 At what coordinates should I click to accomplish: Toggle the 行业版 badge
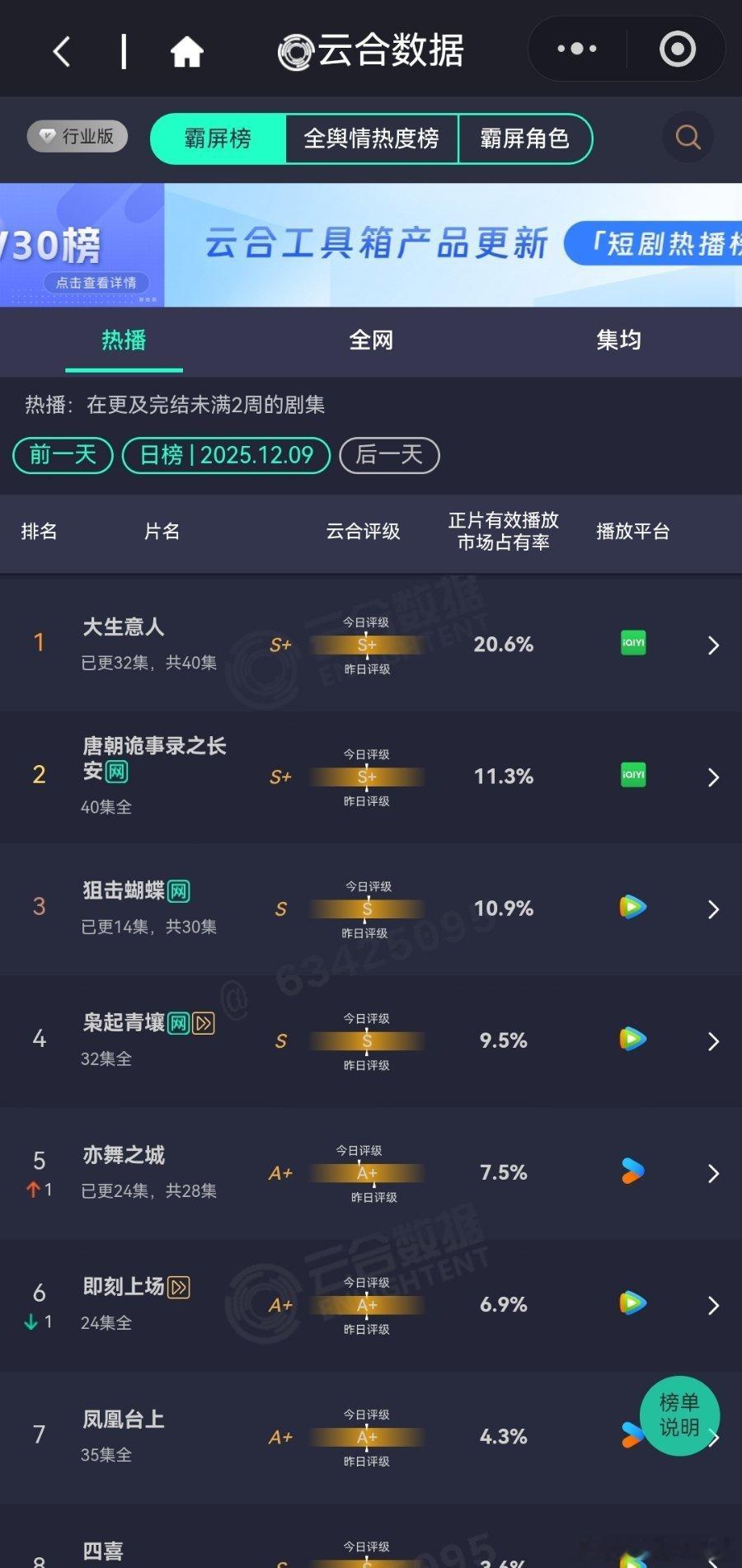(x=76, y=136)
